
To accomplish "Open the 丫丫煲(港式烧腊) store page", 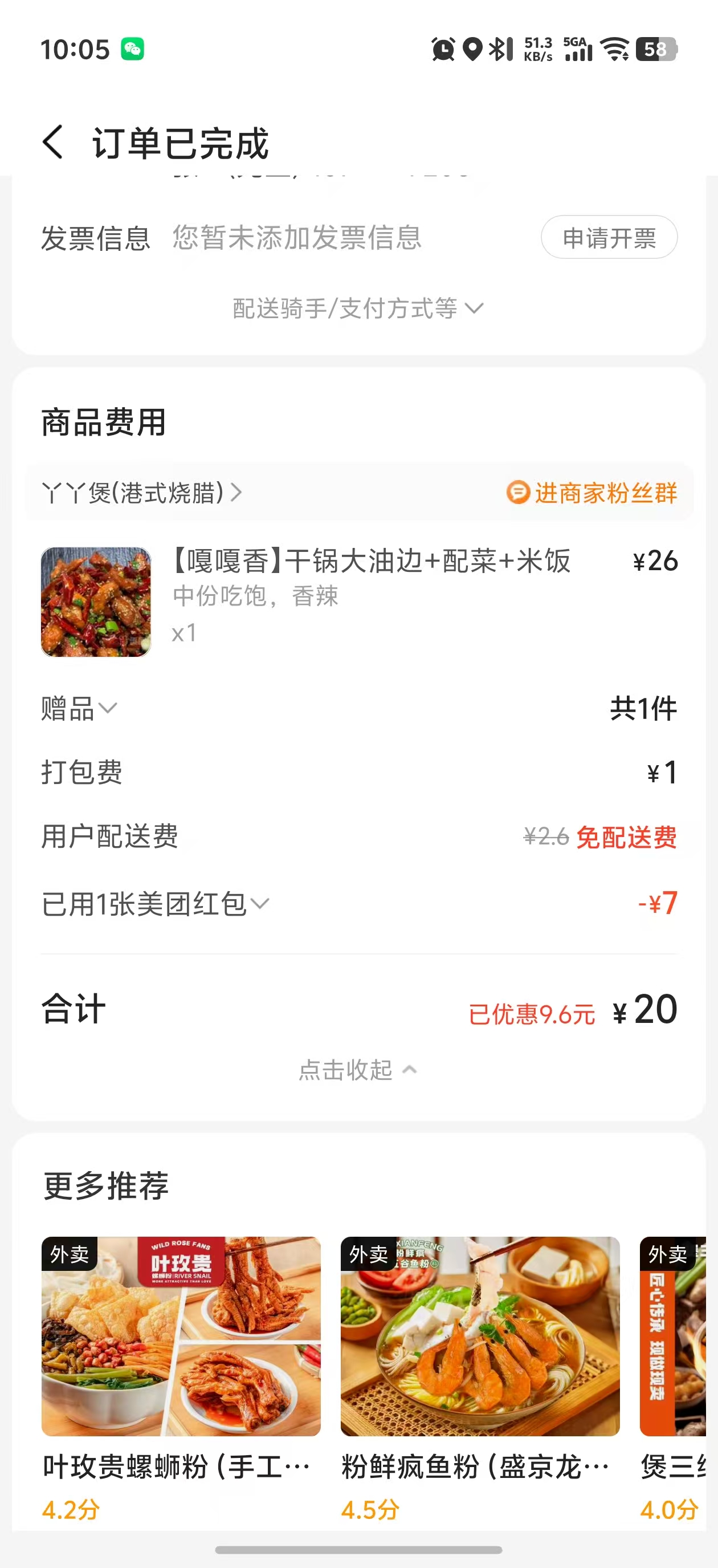I will coord(141,493).
